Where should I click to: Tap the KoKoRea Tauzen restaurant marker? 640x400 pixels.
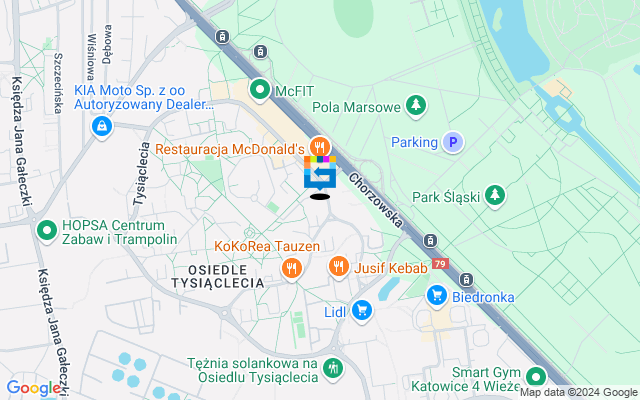point(291,267)
